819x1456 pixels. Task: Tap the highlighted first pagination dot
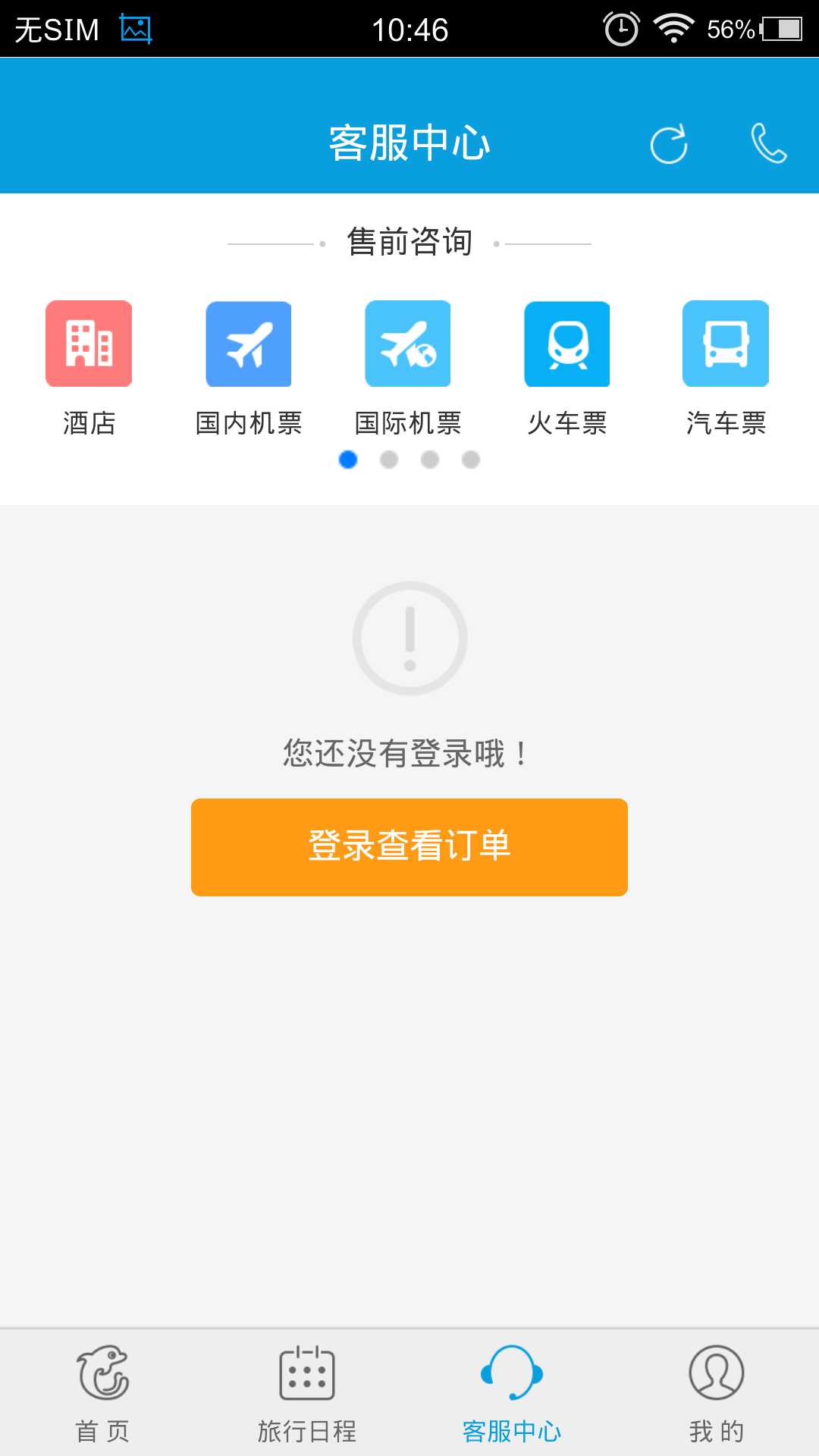pyautogui.click(x=348, y=460)
